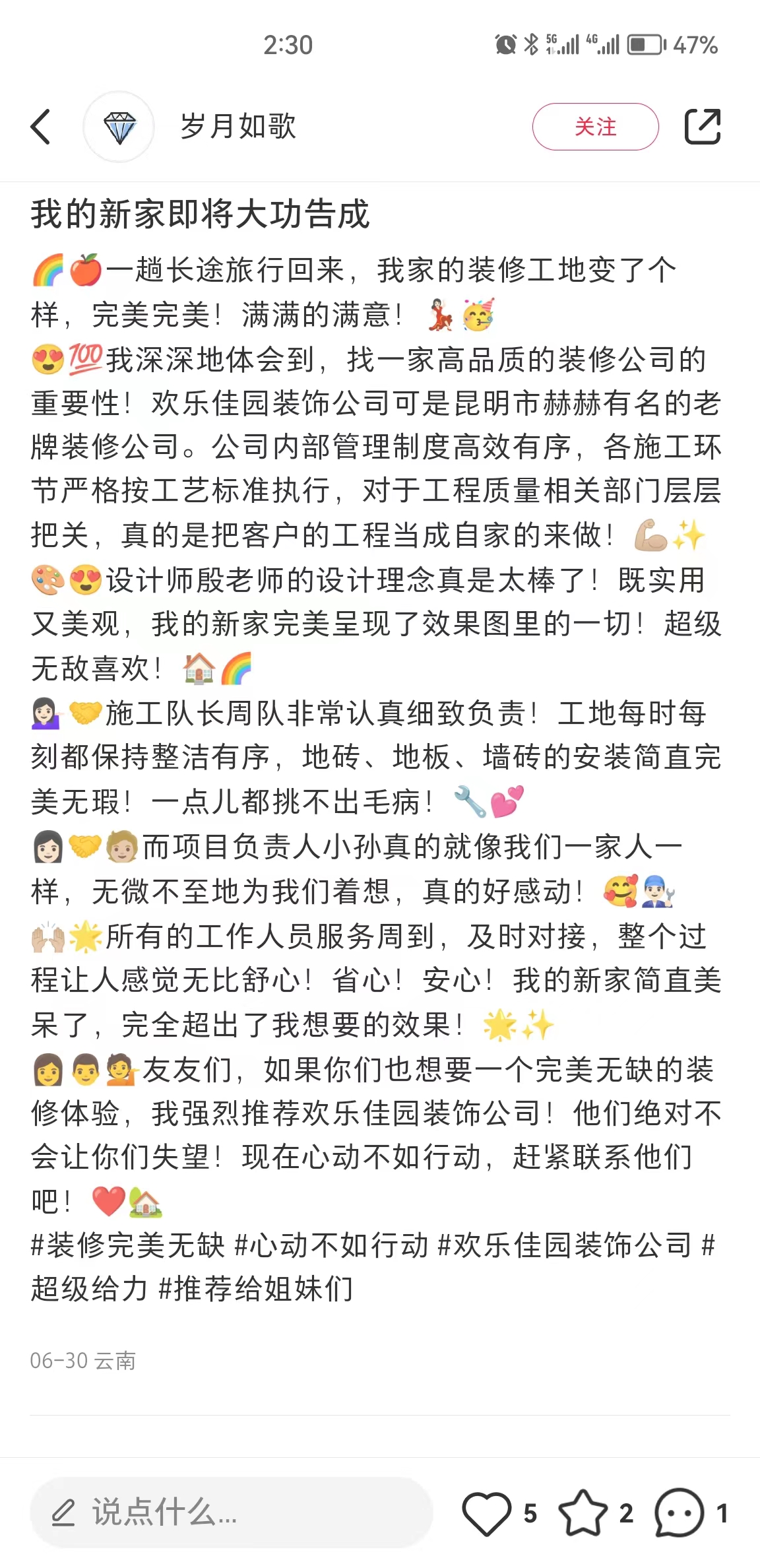Follow 岁月如歌 with the 关注 button
This screenshot has width=760, height=1568.
(x=595, y=127)
